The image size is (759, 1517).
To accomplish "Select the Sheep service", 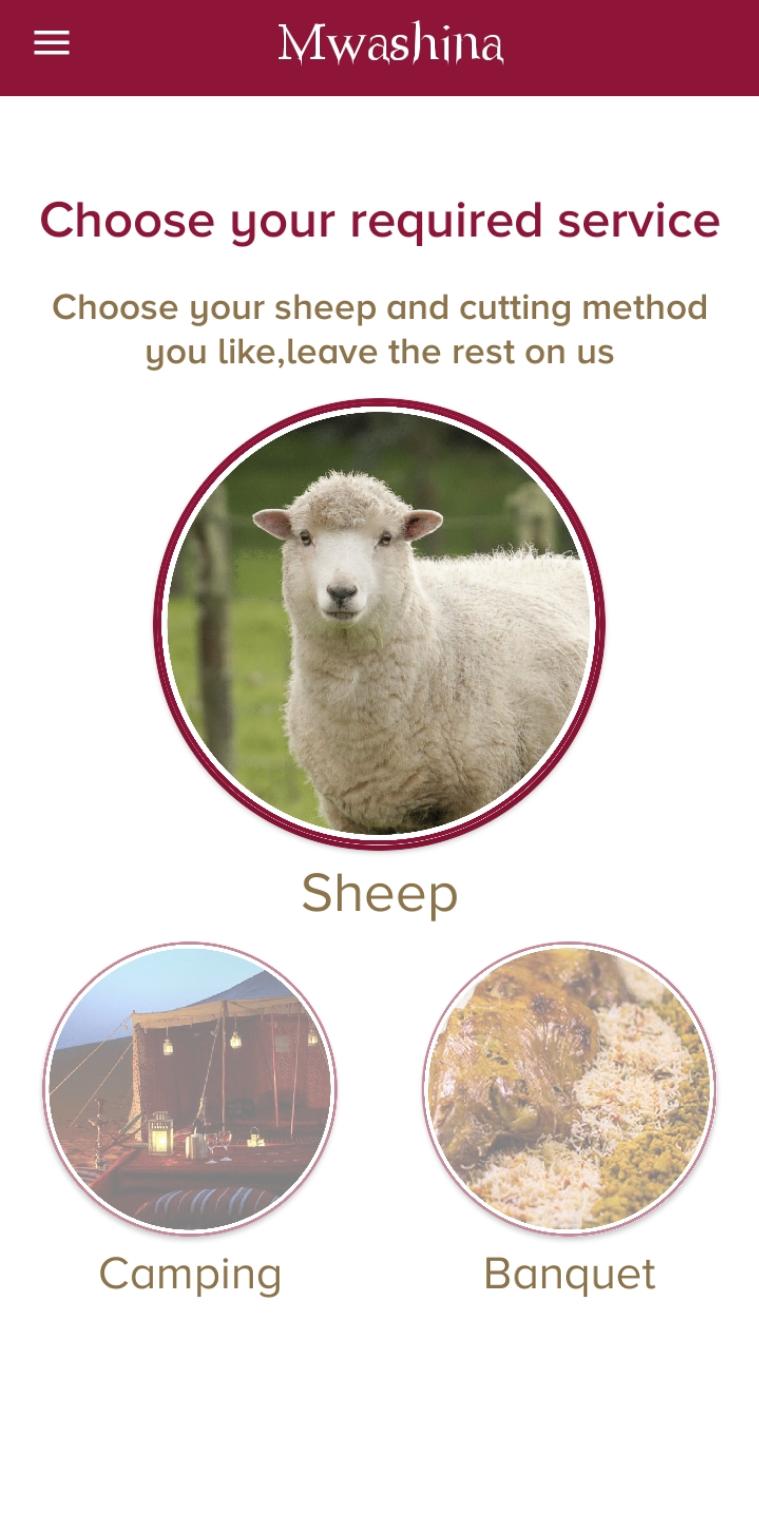I will point(379,625).
